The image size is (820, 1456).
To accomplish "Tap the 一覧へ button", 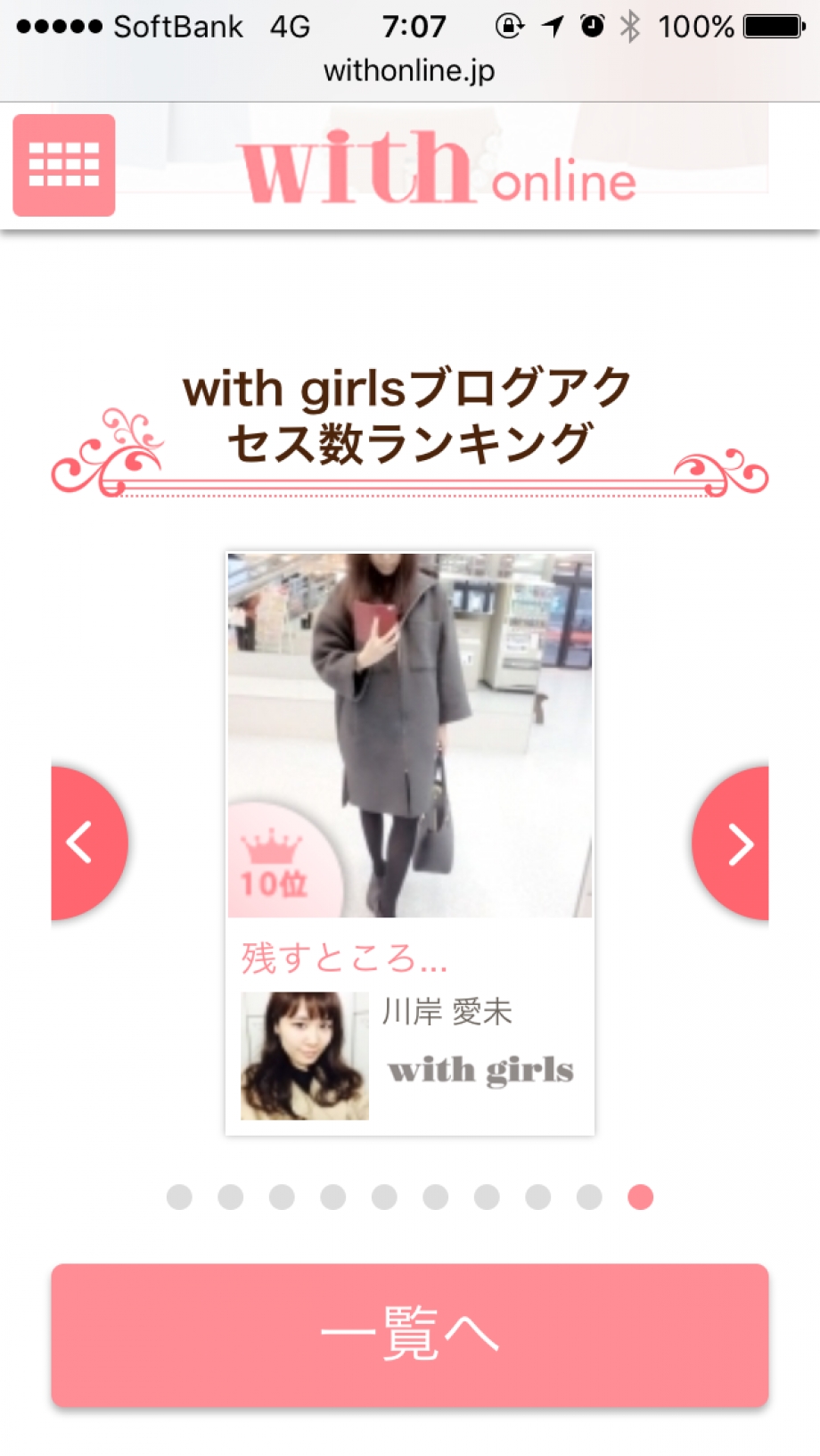I will click(x=409, y=1334).
